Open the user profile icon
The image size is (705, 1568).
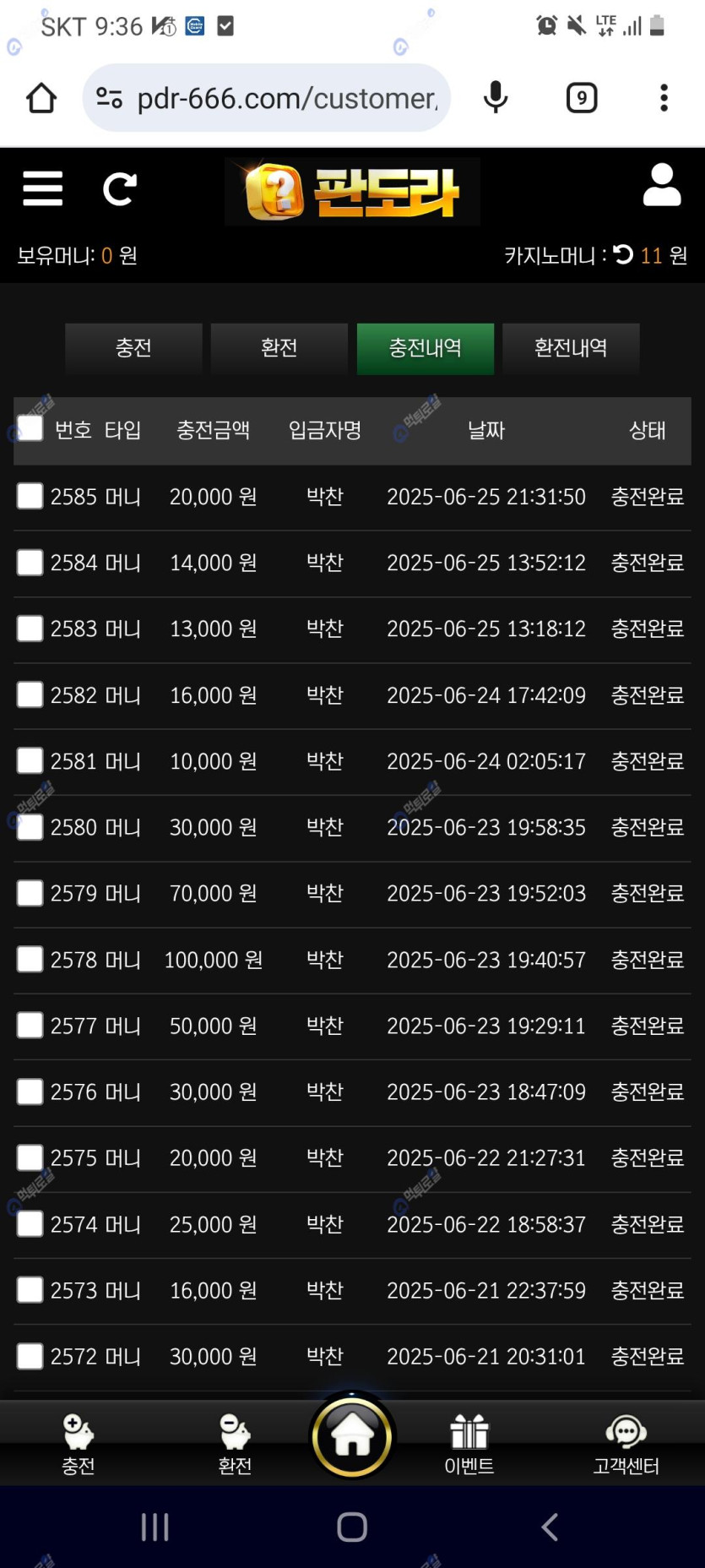661,185
